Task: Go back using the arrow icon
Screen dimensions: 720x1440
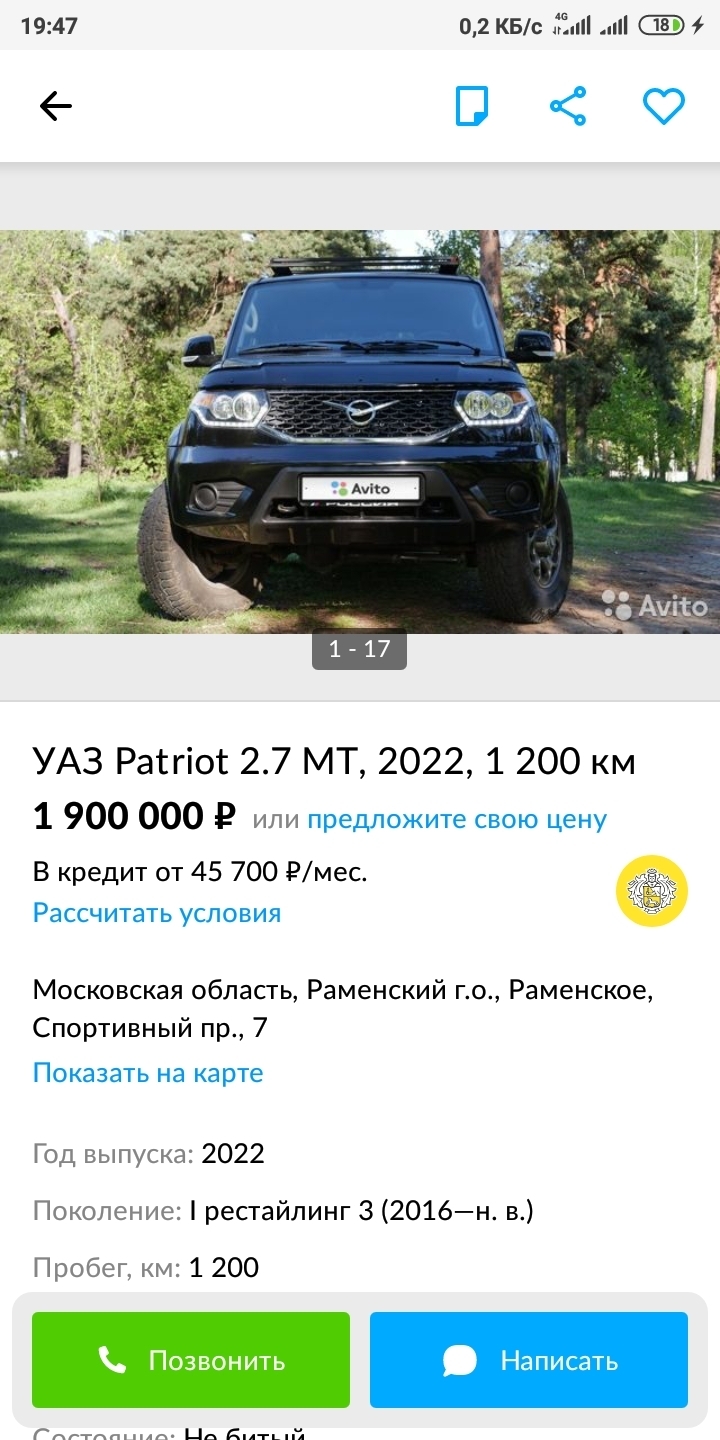Action: point(56,106)
